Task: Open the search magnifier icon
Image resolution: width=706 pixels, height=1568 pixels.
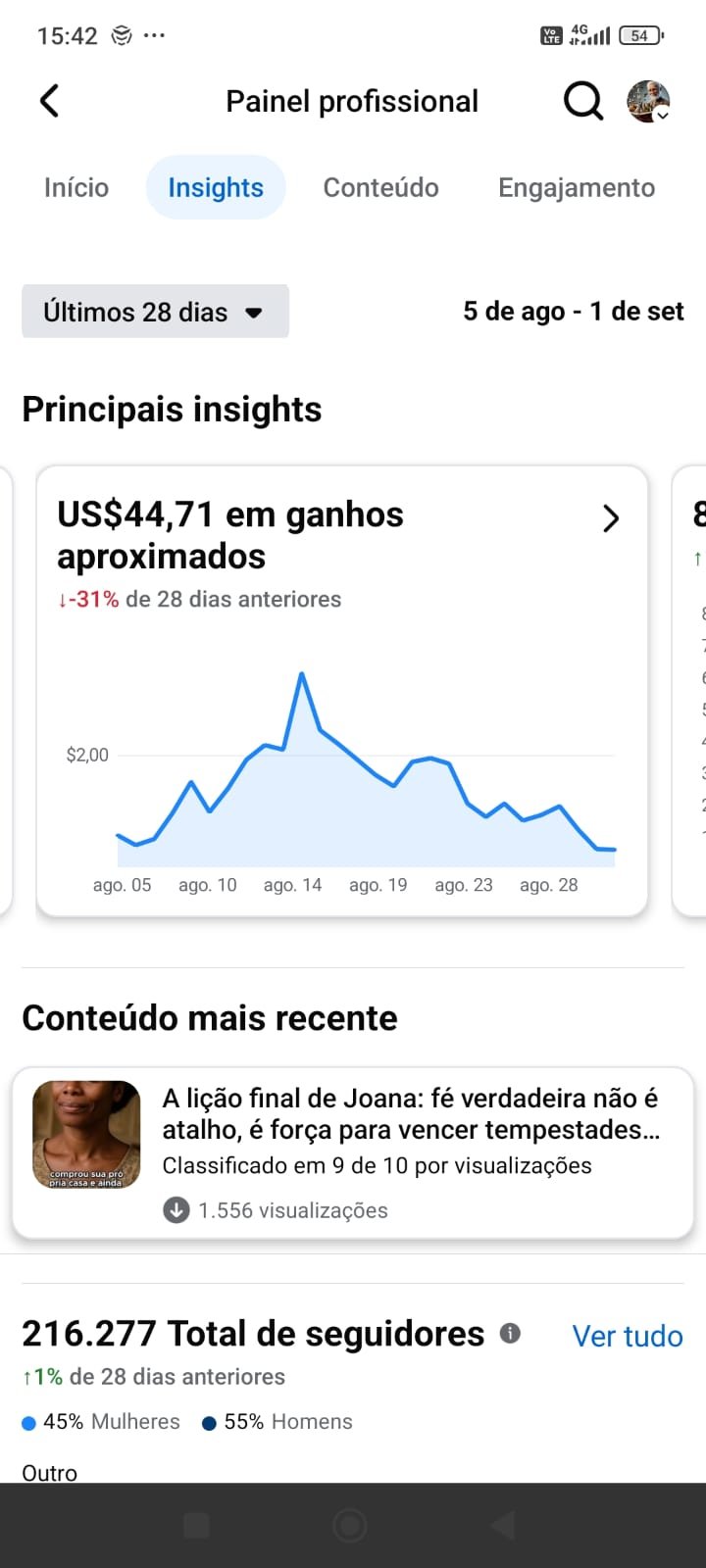Action: pos(582,101)
